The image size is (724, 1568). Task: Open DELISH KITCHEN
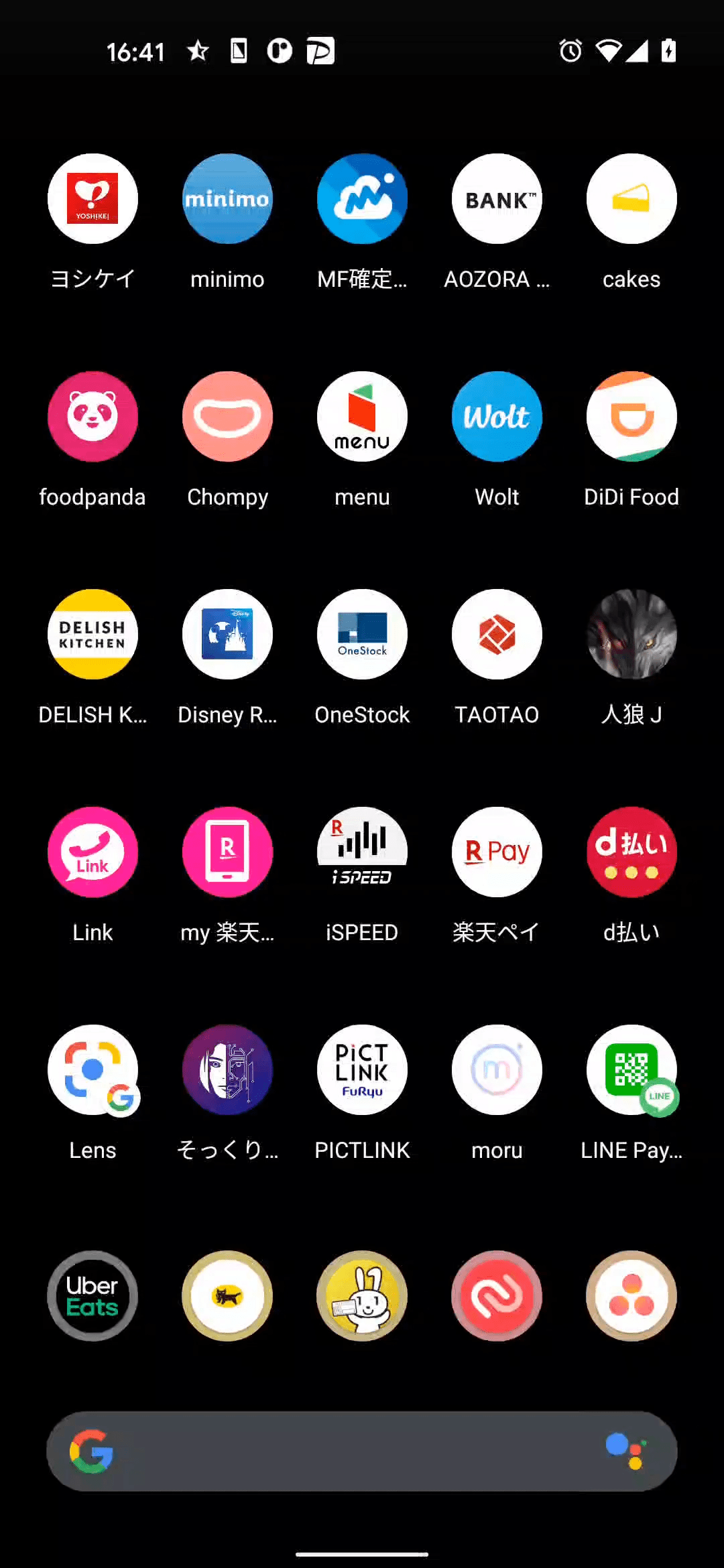point(93,635)
